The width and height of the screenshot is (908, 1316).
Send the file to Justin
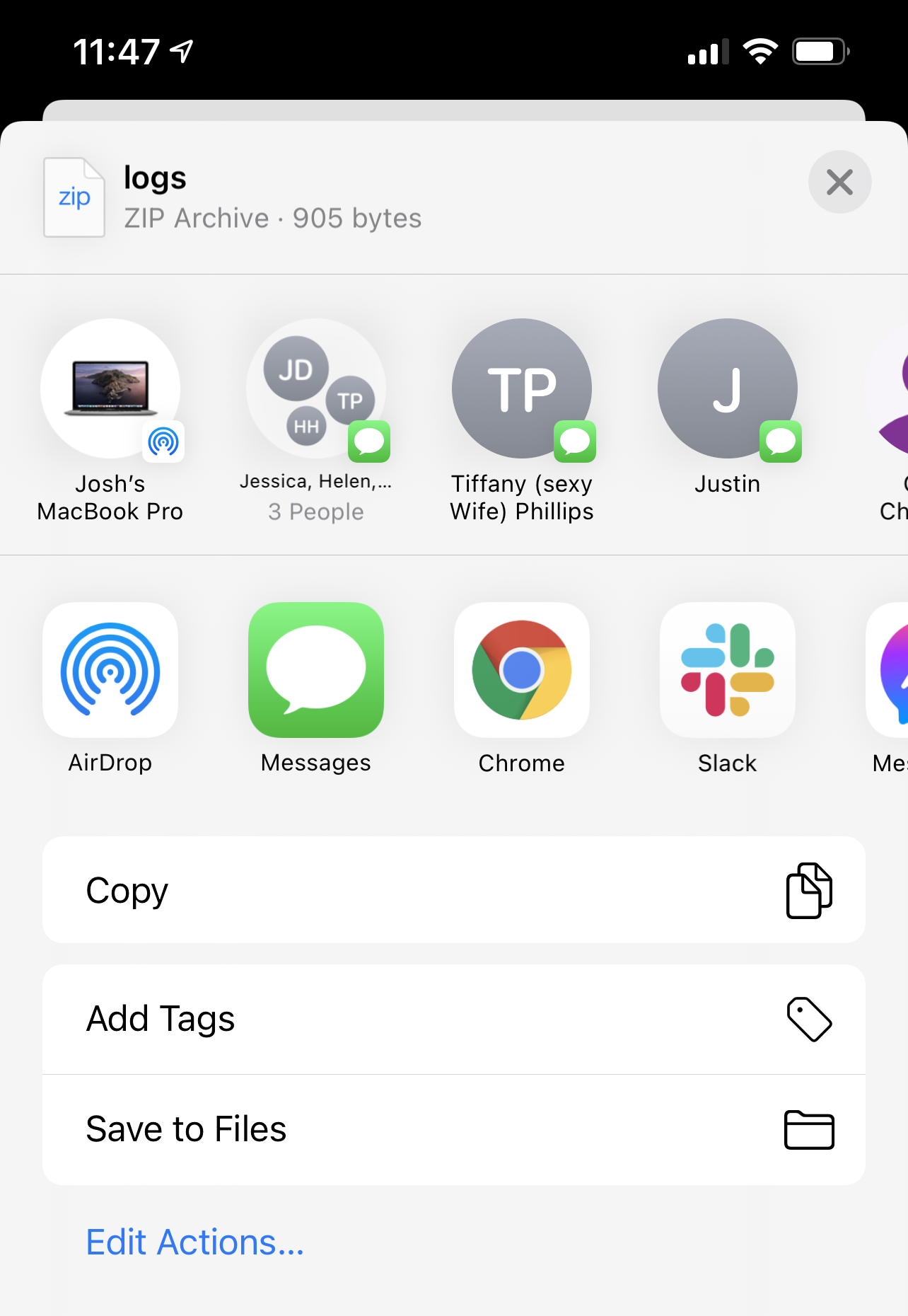(727, 390)
